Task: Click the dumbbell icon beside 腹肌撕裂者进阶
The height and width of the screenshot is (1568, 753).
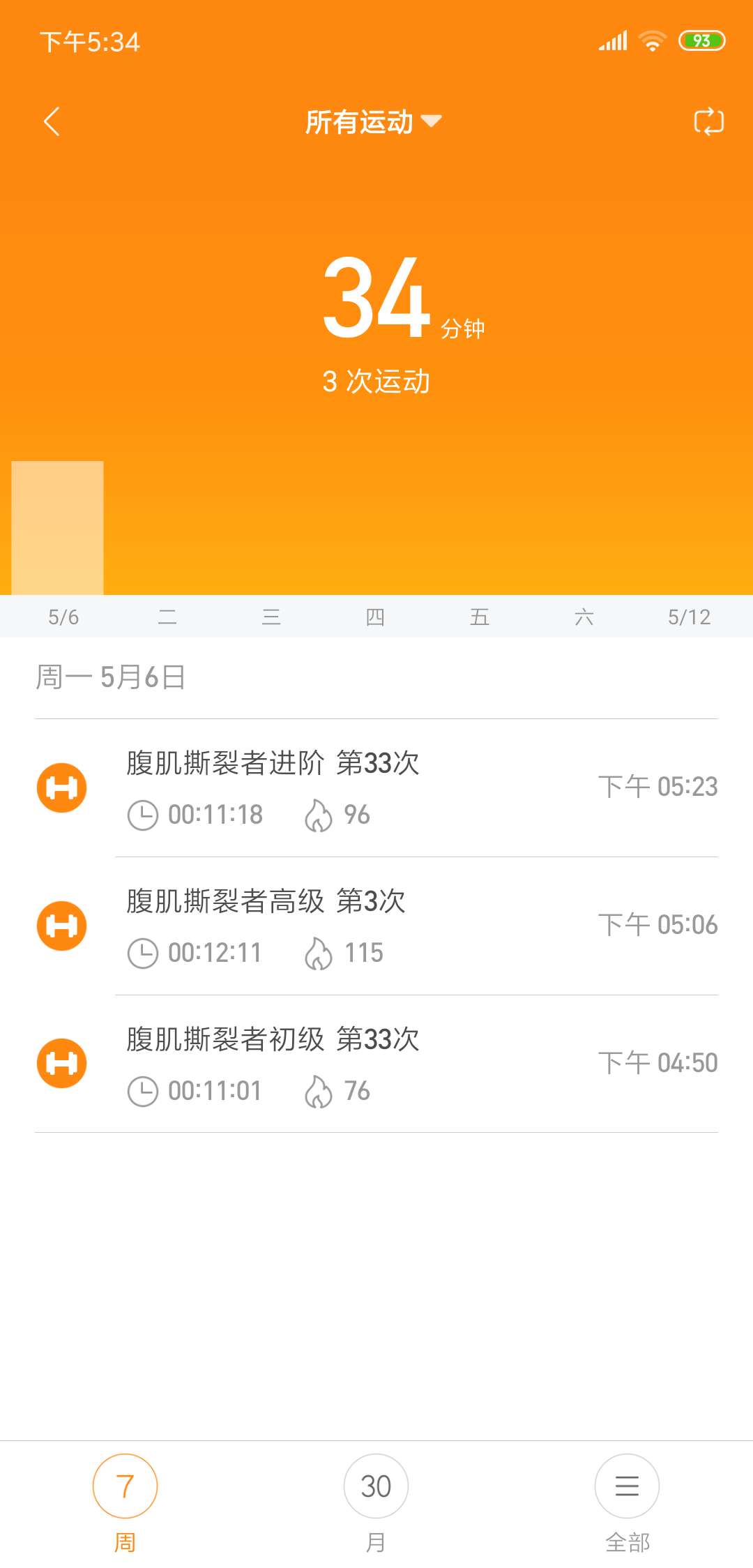Action: coord(61,787)
